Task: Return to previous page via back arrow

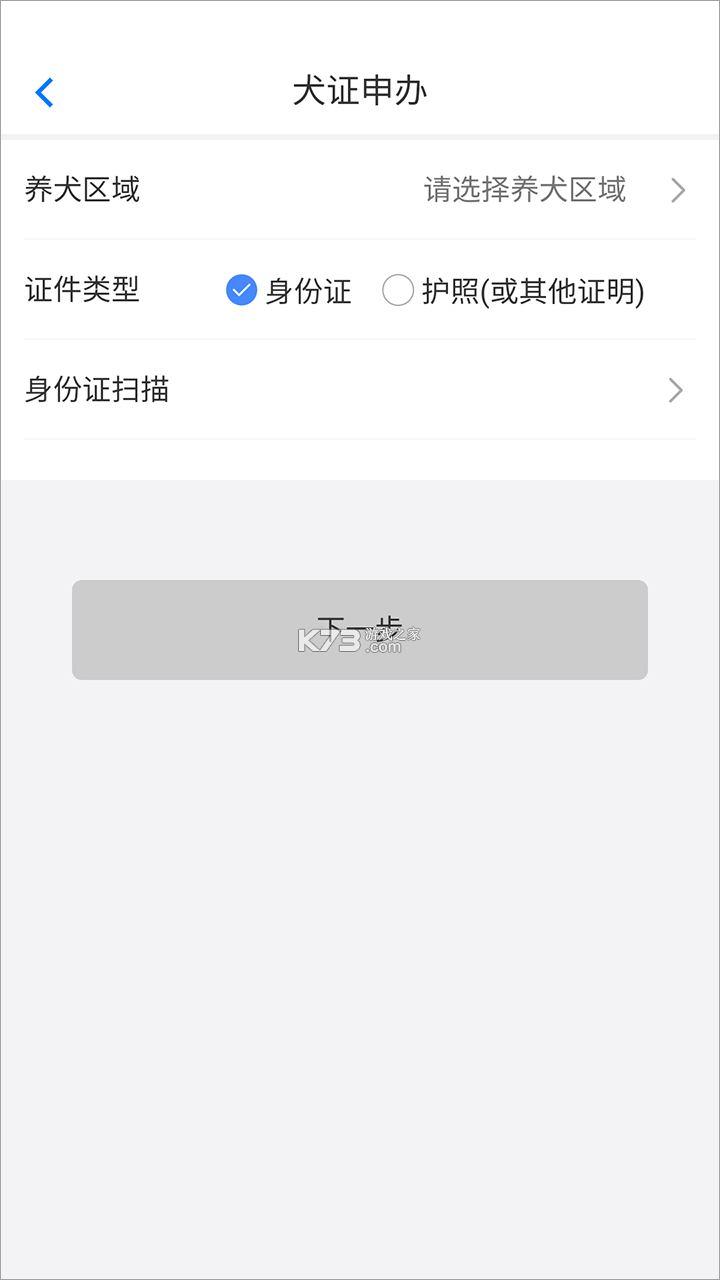Action: click(x=43, y=91)
